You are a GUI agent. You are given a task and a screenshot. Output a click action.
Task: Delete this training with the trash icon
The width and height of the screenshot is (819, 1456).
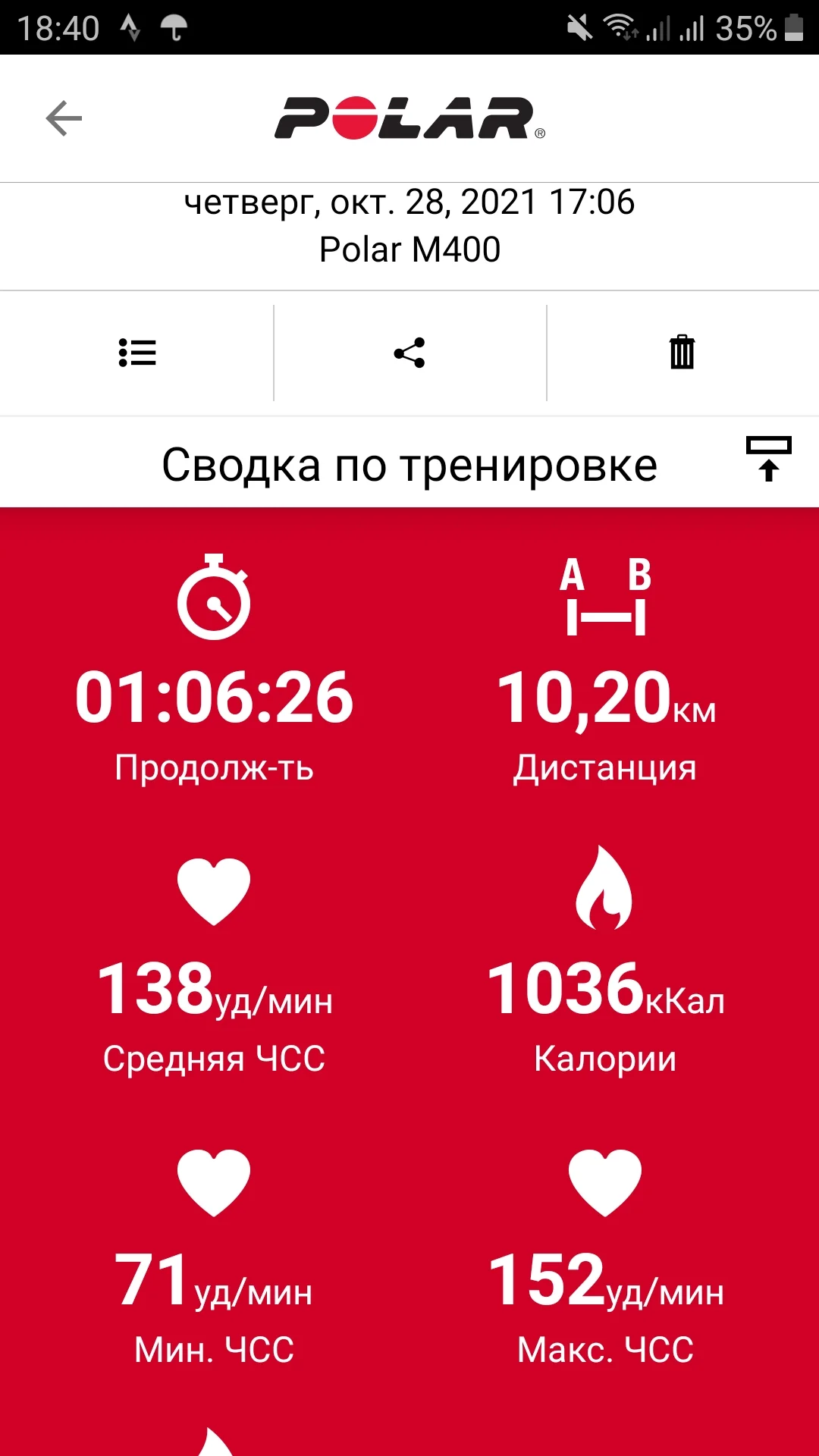coord(682,353)
